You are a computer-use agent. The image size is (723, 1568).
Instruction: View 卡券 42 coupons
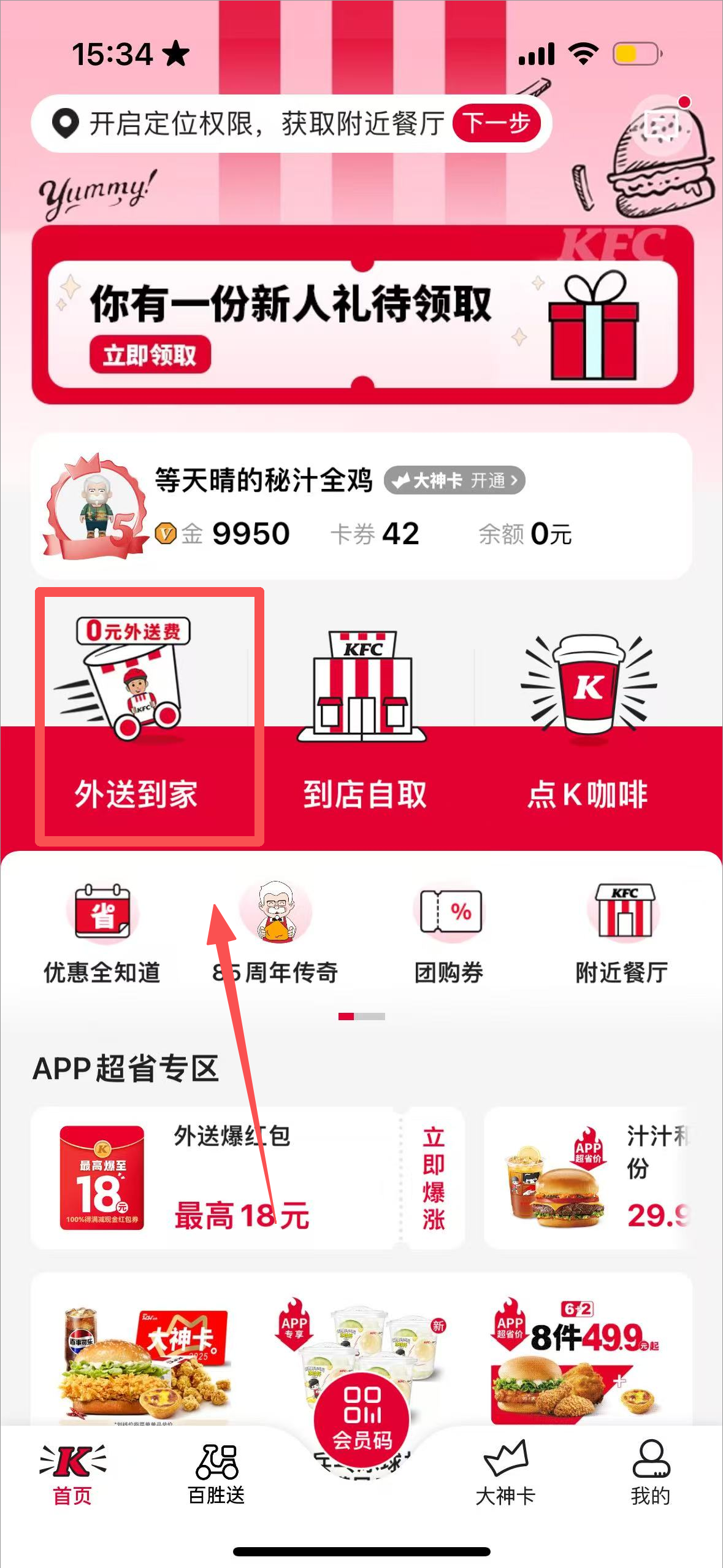(375, 534)
